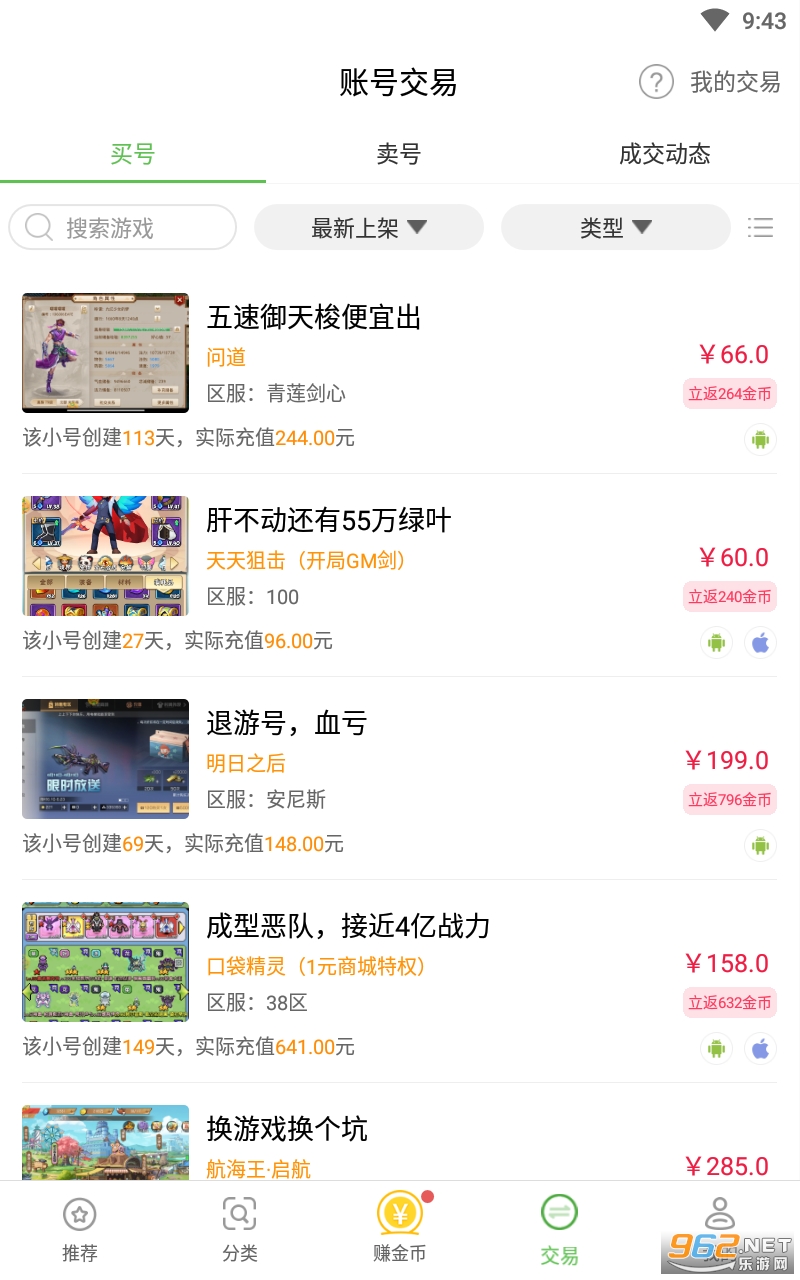This screenshot has height=1280, width=800.
Task: Open the 五速御天梭便宜出 listing
Action: pyautogui.click(x=314, y=318)
